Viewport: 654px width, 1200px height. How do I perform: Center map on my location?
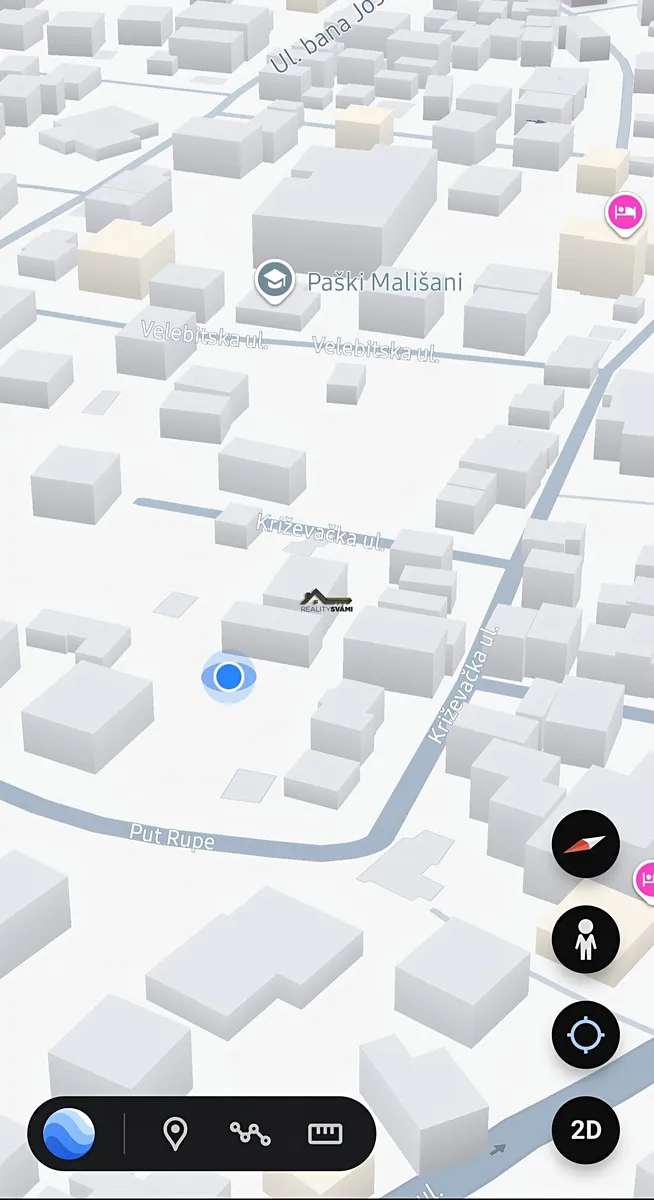586,1035
